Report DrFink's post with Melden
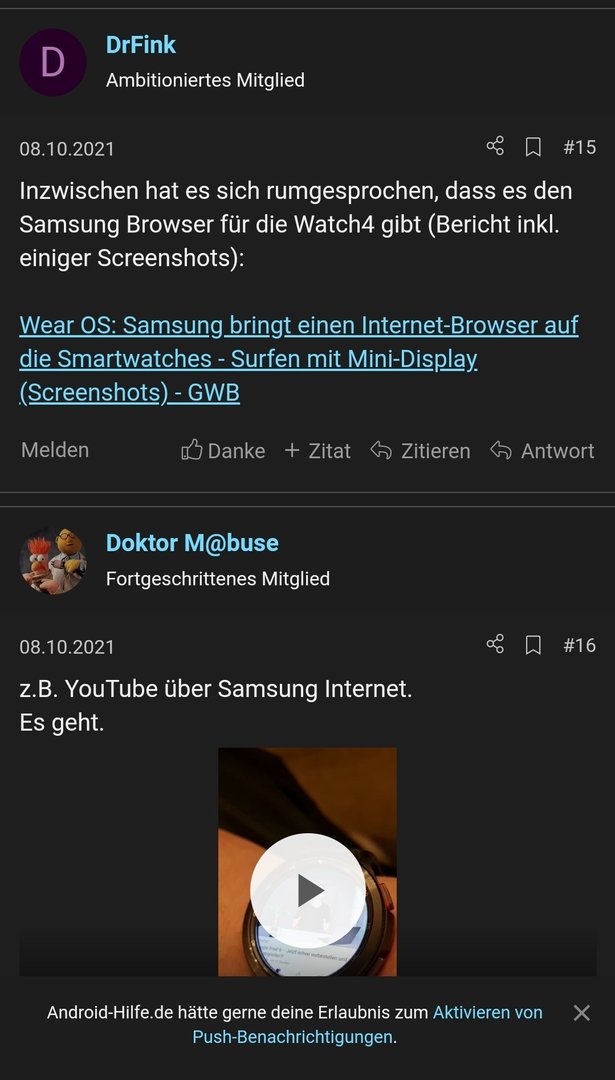The width and height of the screenshot is (615, 1080). [x=55, y=450]
